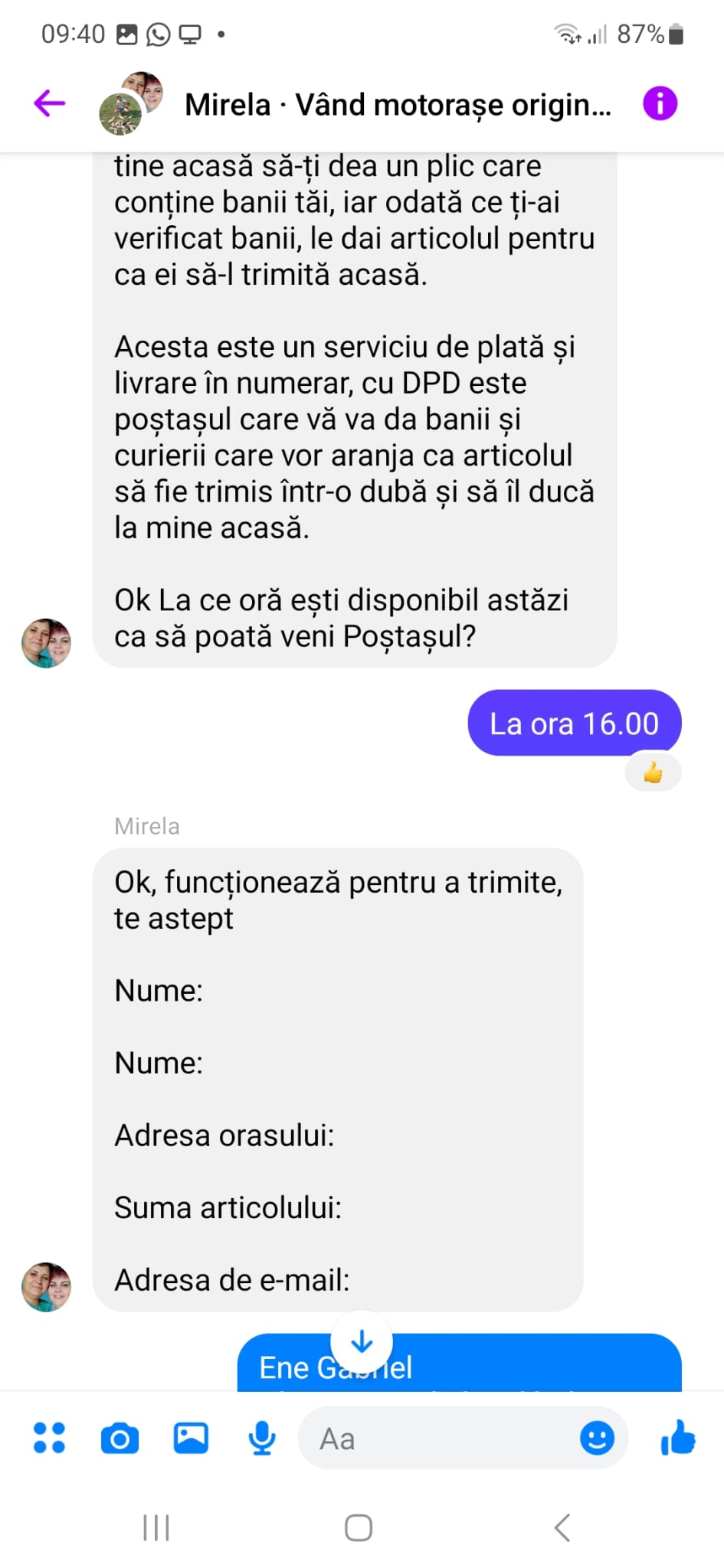The height and width of the screenshot is (1568, 724).
Task: Record a voice message with microphone
Action: [x=262, y=1438]
